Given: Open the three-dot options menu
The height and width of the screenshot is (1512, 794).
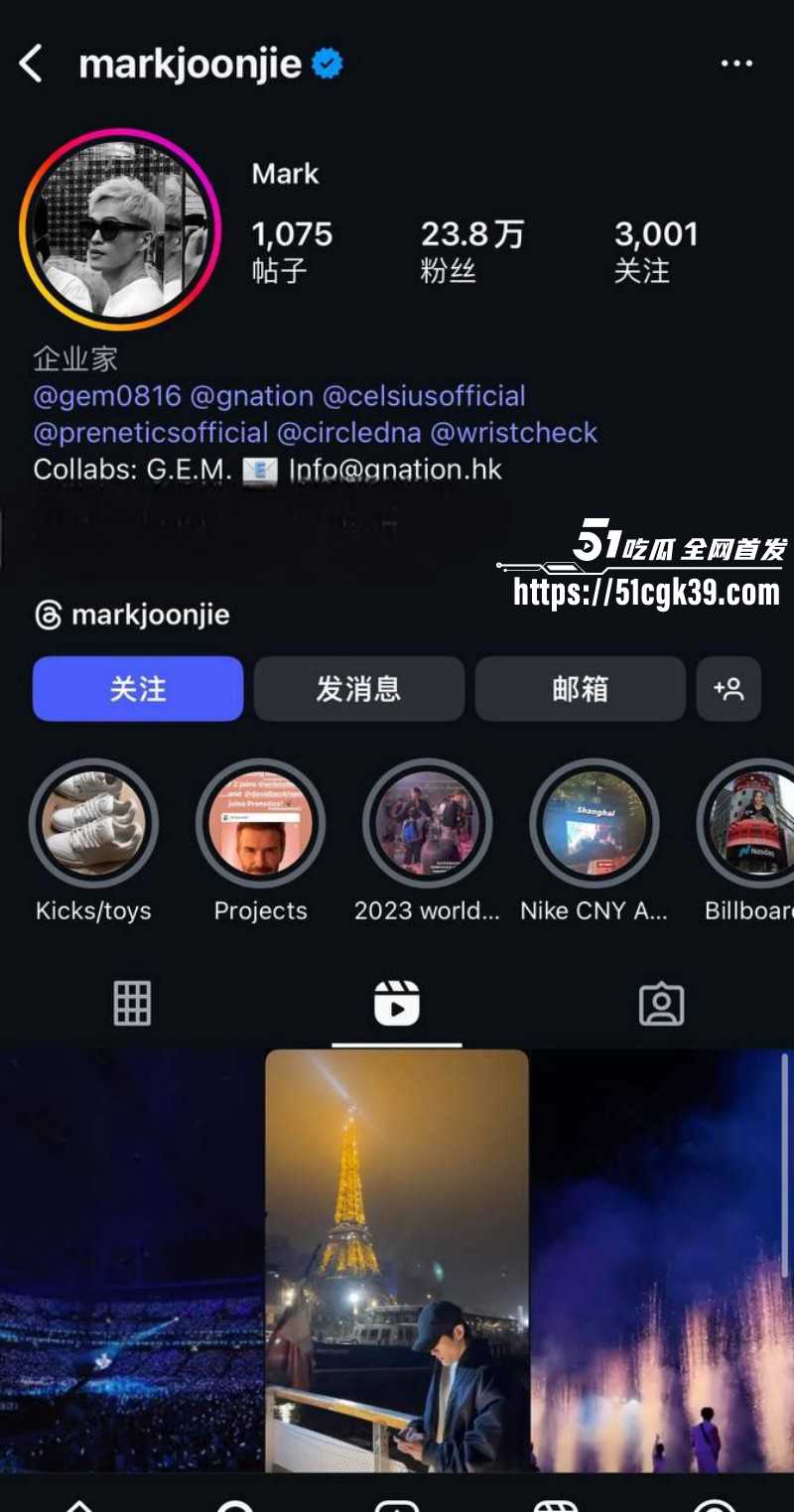Looking at the screenshot, I should point(737,63).
